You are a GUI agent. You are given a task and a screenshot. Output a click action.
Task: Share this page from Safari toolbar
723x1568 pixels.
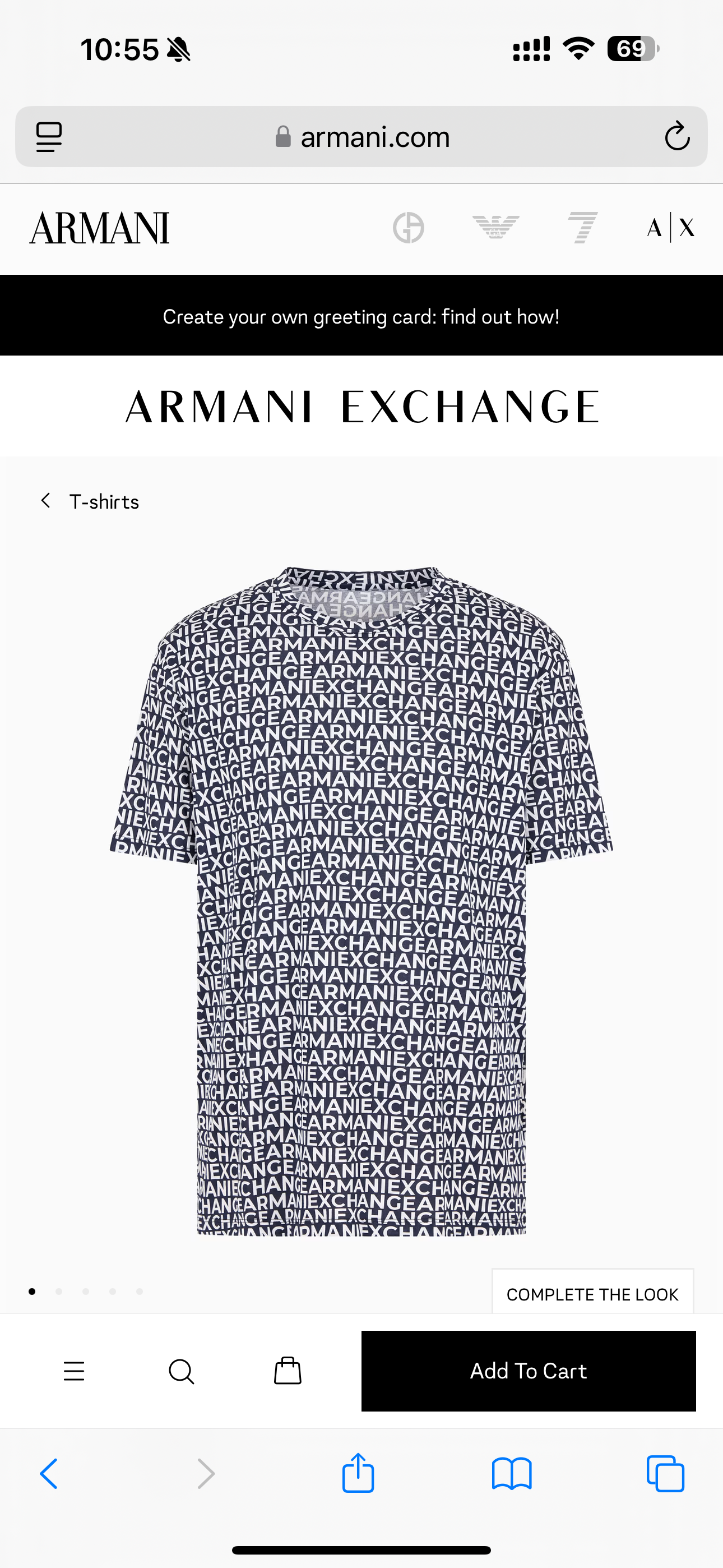358,1473
